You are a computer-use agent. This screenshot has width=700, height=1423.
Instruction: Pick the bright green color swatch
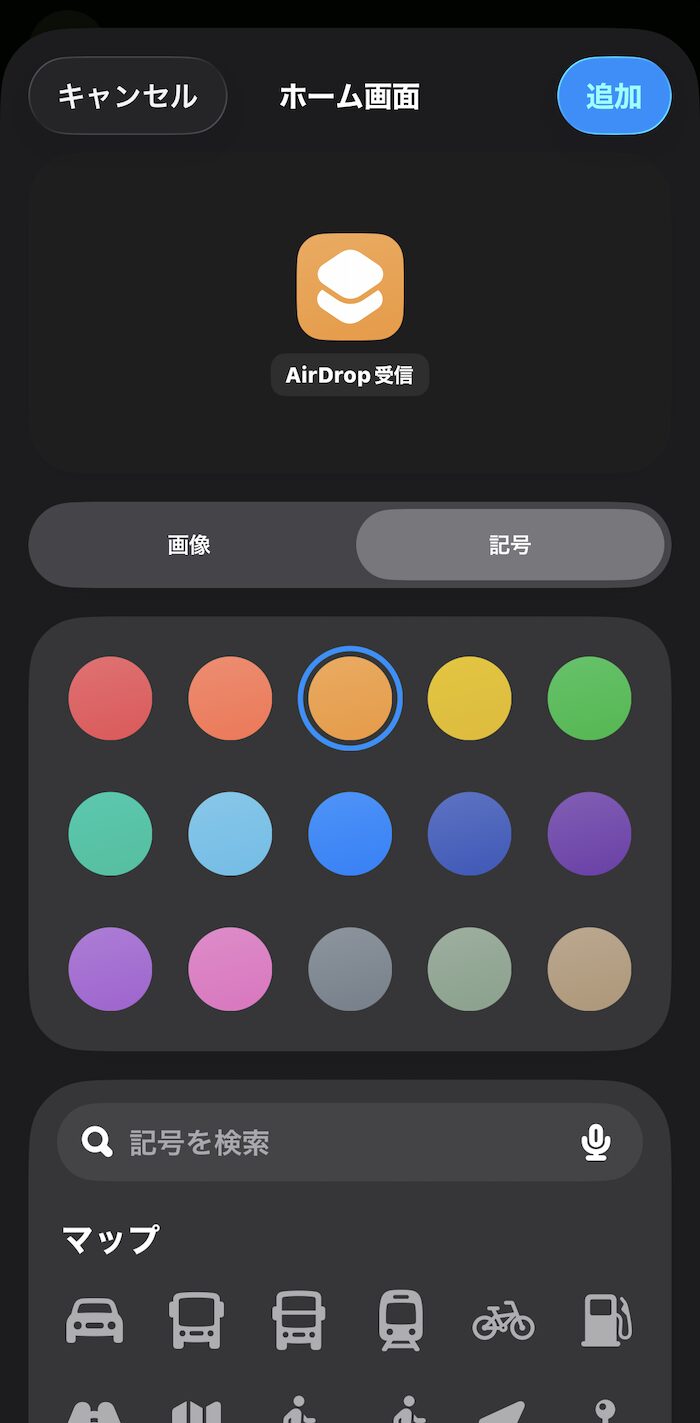(x=589, y=698)
